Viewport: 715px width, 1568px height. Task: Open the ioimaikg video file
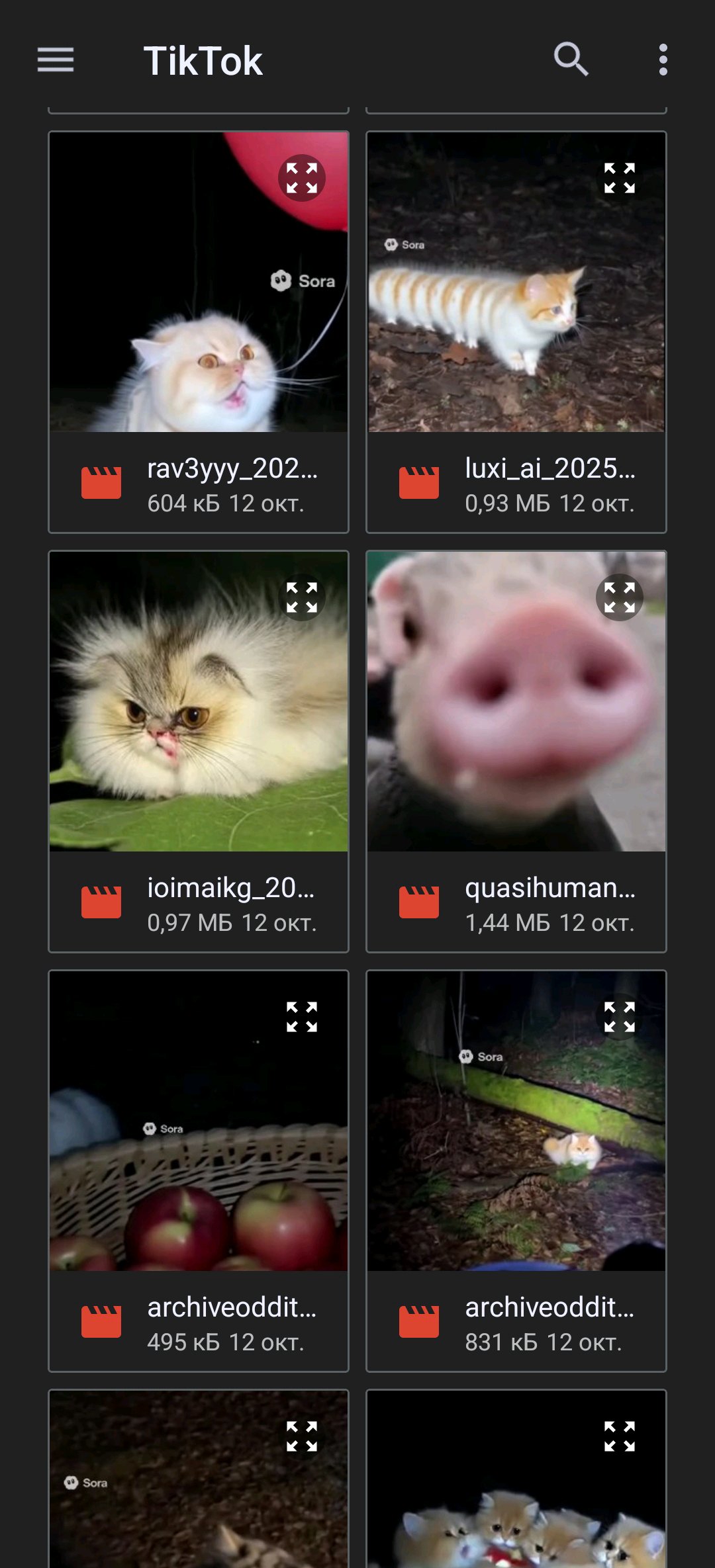[x=199, y=903]
